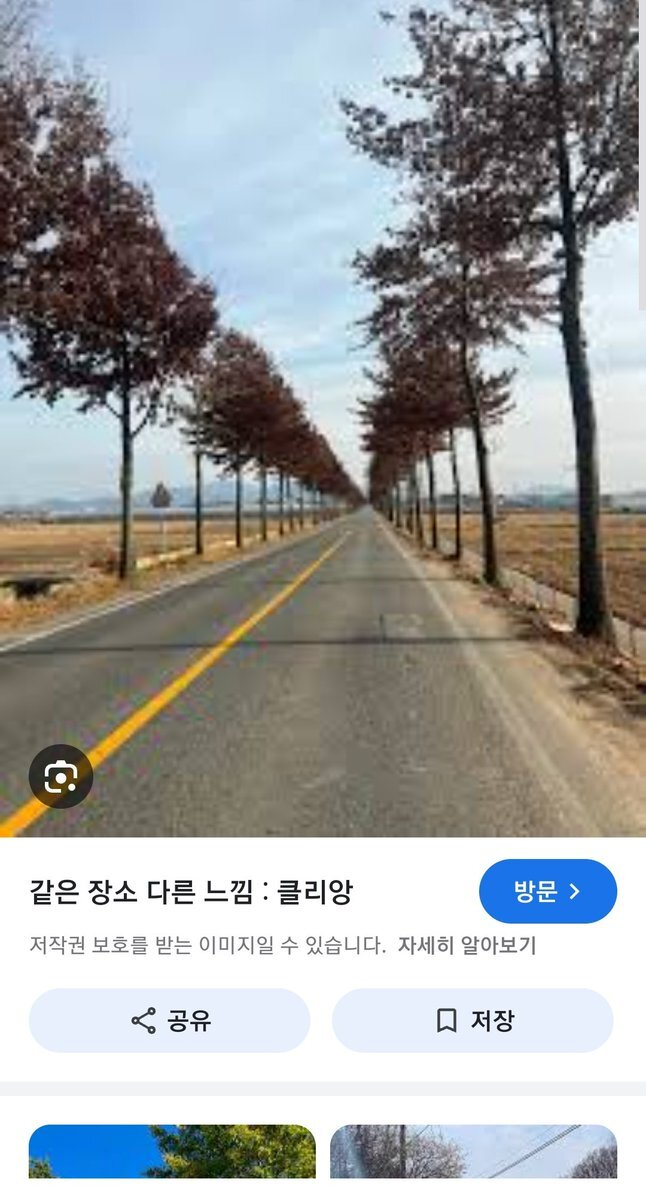Open related image with blue sky and tree
The image size is (646, 1200).
click(x=171, y=1152)
